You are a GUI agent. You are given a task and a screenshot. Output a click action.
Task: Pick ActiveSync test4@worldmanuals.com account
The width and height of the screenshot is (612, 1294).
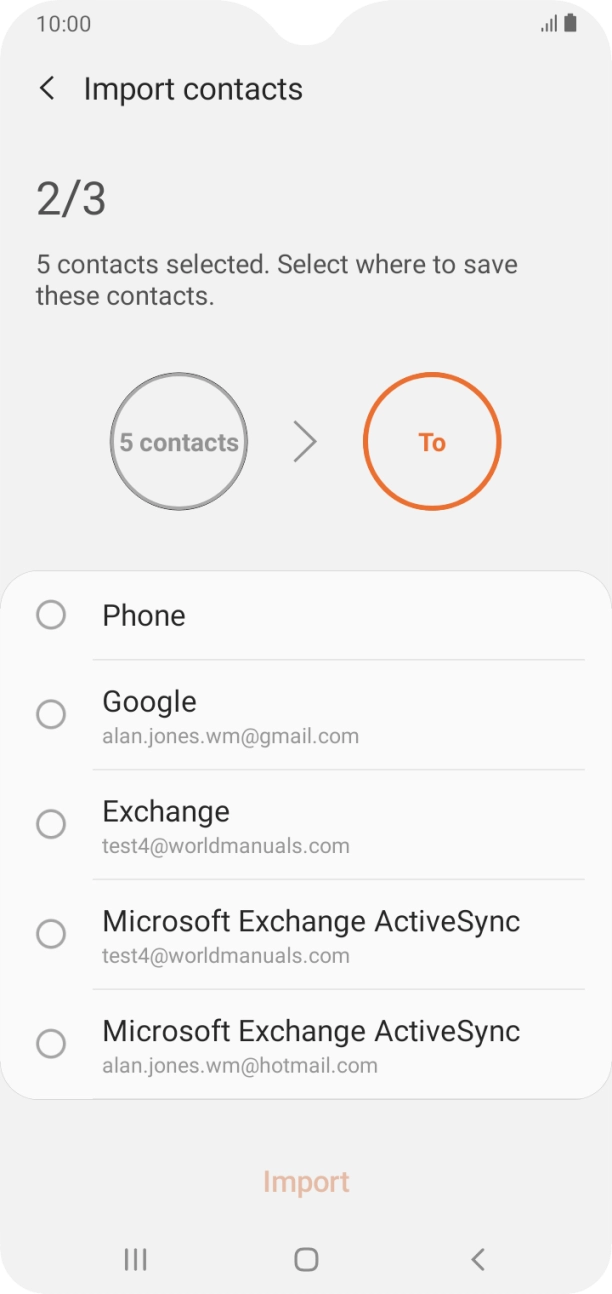point(51,934)
